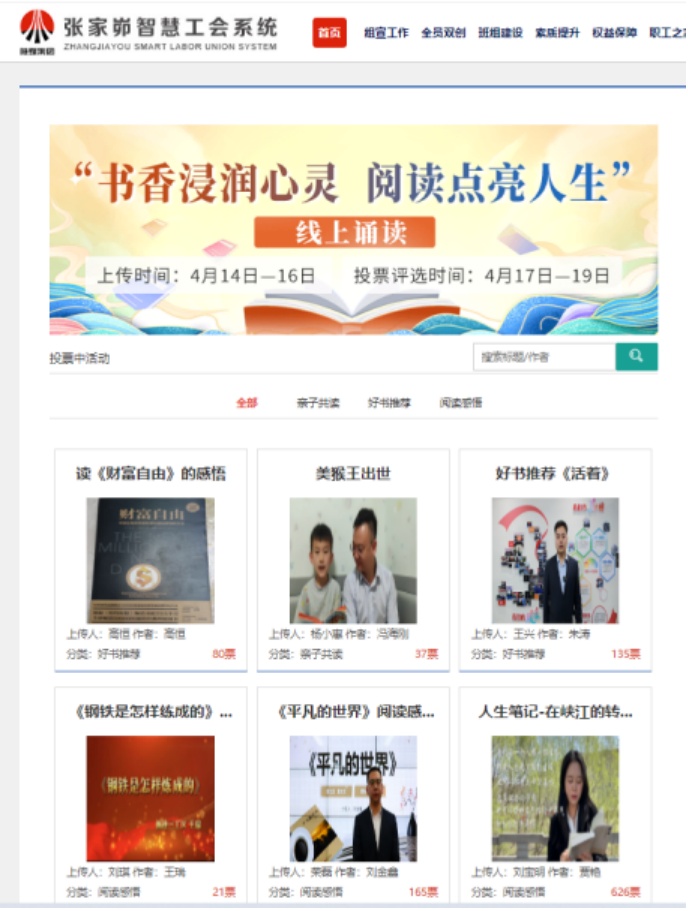Select the 权益保障 nav item
This screenshot has width=688, height=911.
(614, 33)
